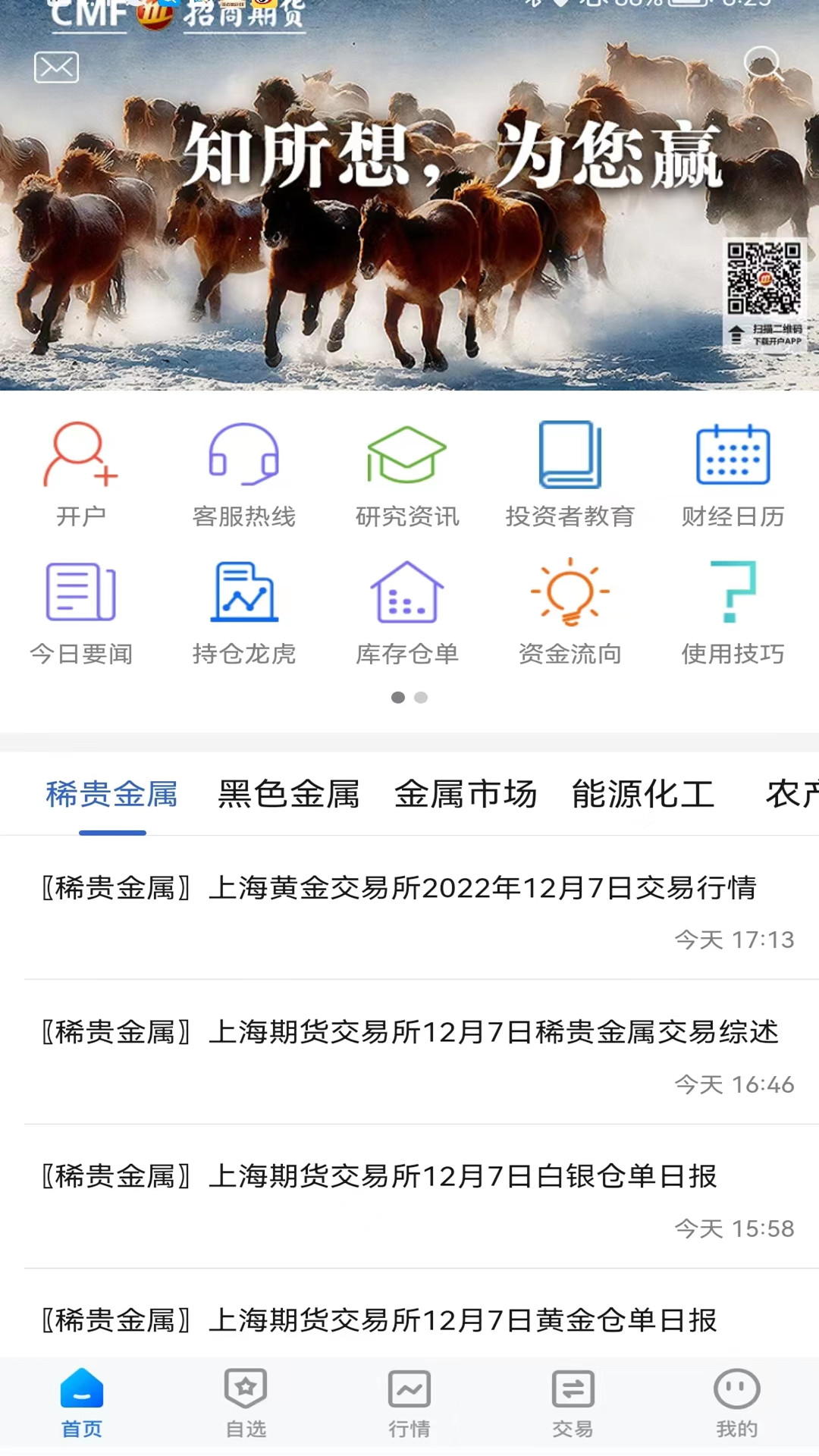This screenshot has width=819, height=1456.
Task: Open the 交易 tab
Action: click(573, 1403)
